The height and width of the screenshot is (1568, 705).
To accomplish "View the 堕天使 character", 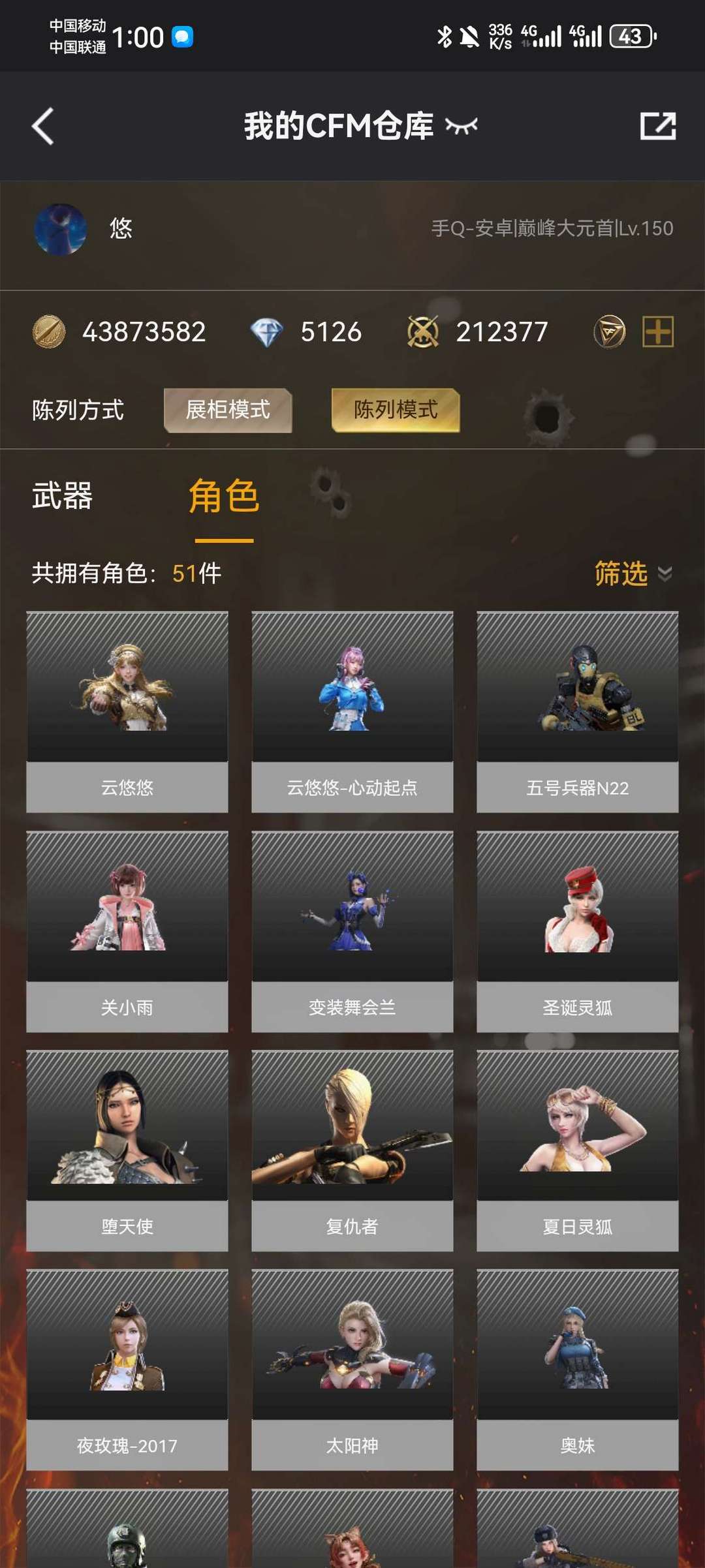I will point(127,1150).
